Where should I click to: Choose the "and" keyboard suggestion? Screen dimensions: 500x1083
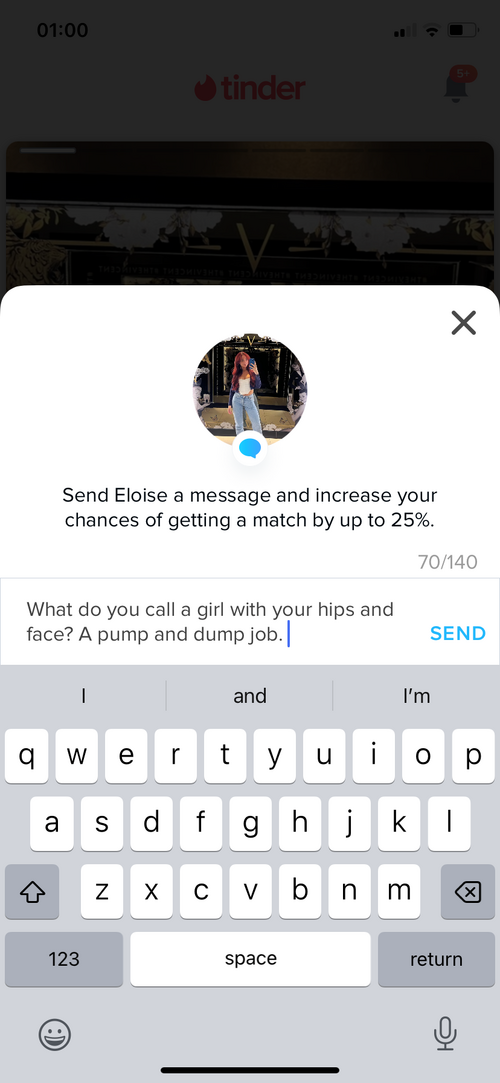[250, 696]
